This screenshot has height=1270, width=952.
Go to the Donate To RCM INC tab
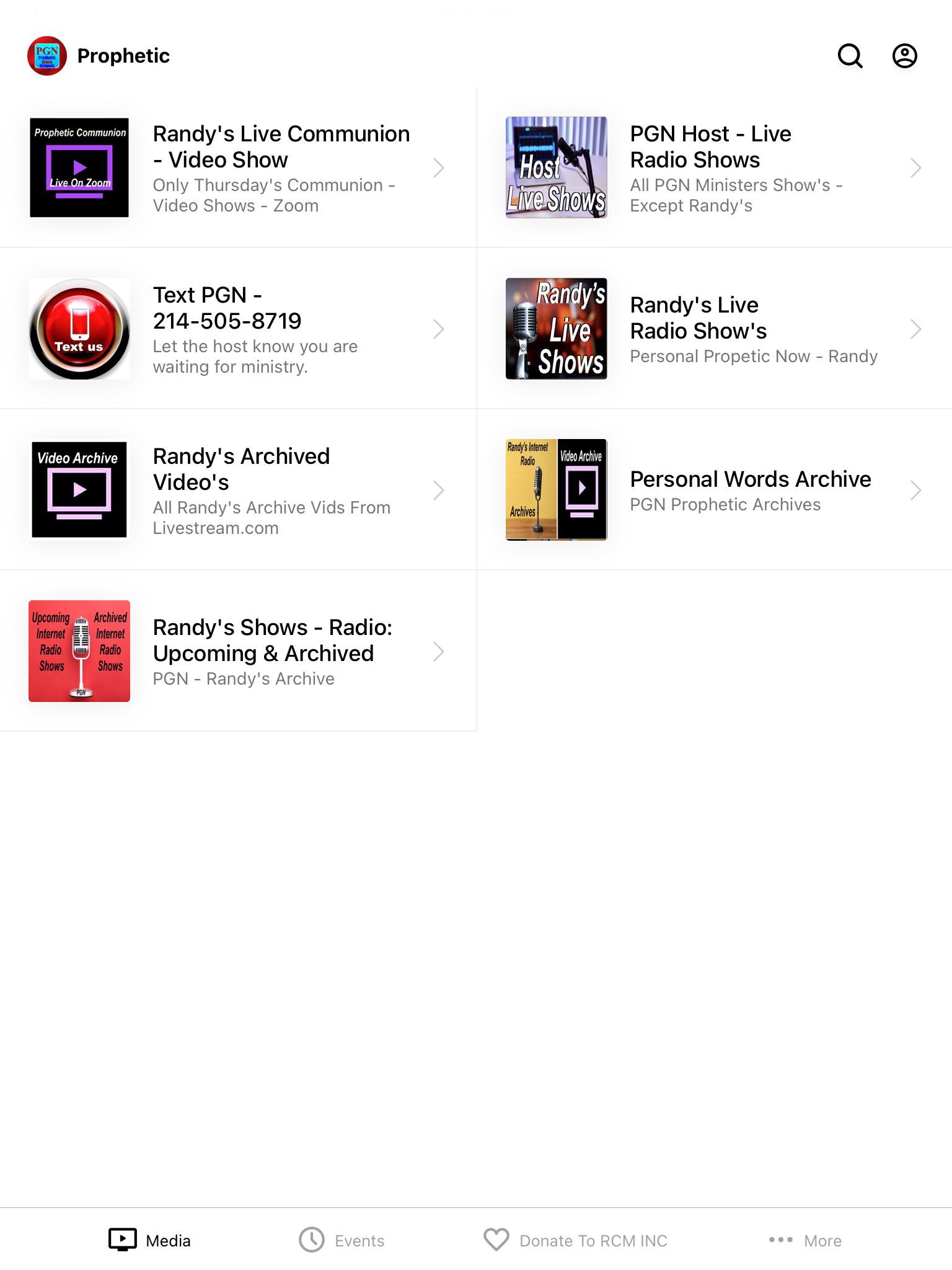[575, 1240]
